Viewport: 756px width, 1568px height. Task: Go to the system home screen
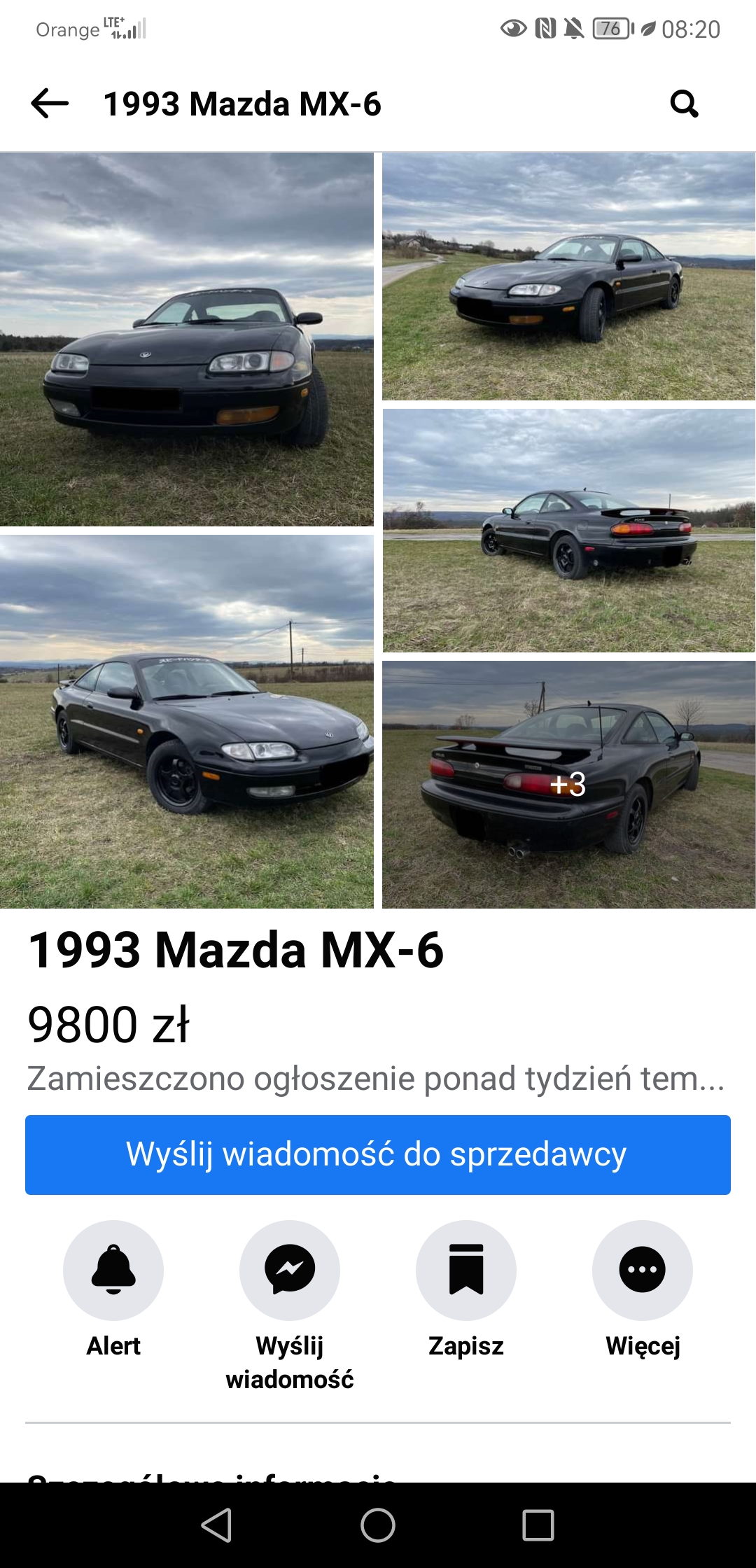(x=378, y=1525)
